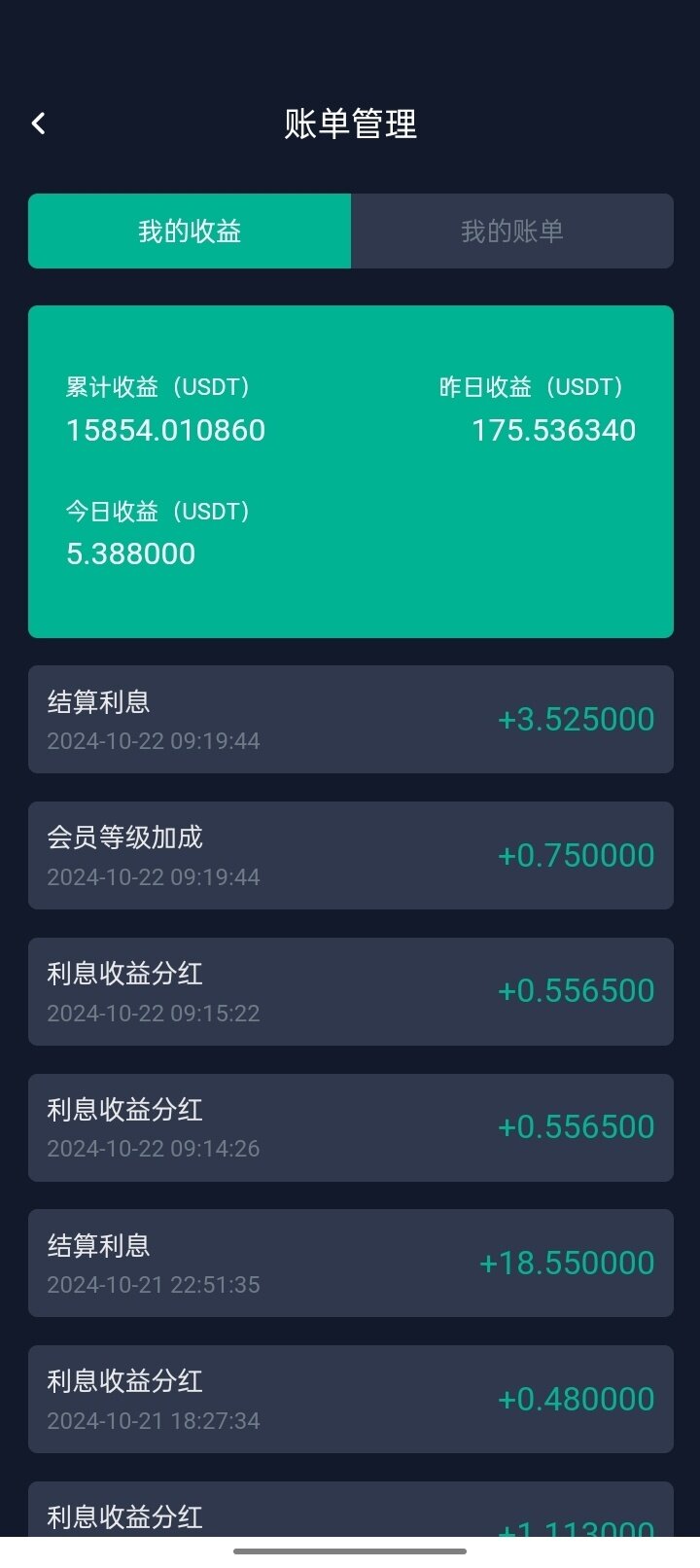The height and width of the screenshot is (1568, 700).
Task: Select the 我的收益 tab
Action: tap(190, 232)
